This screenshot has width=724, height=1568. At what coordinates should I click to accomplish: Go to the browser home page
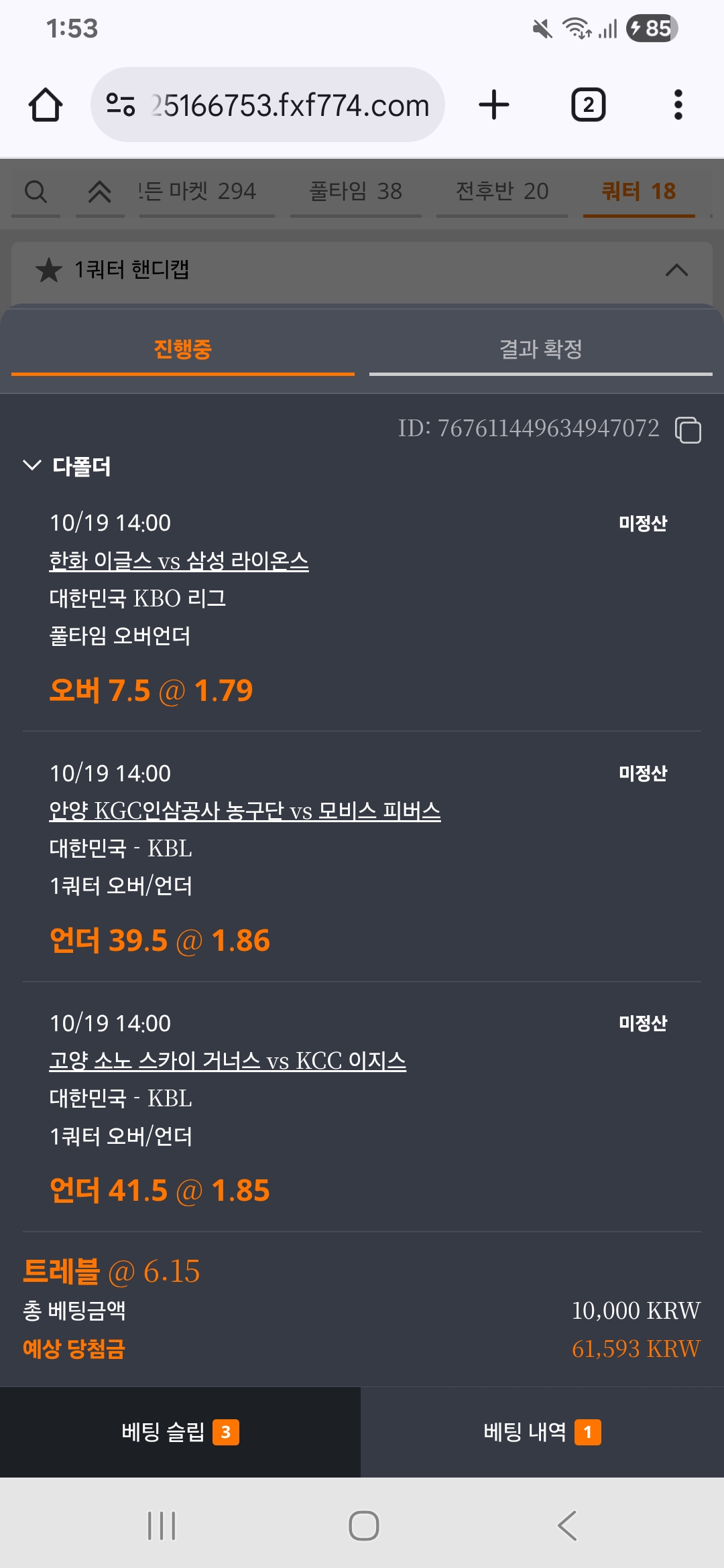tap(46, 105)
